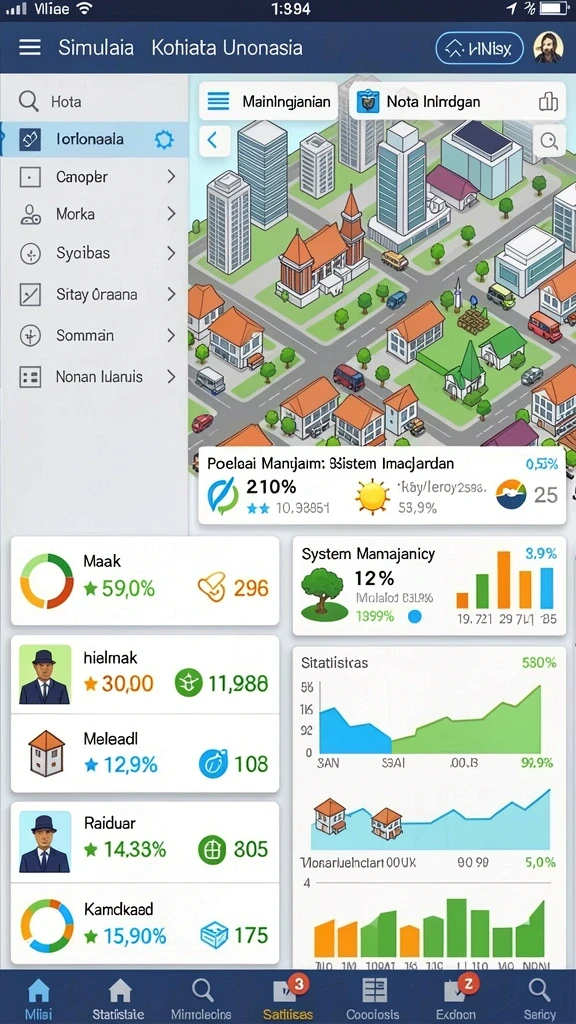Switch to the Exdnon bottom tab
576x1024 pixels.
pyautogui.click(x=455, y=998)
